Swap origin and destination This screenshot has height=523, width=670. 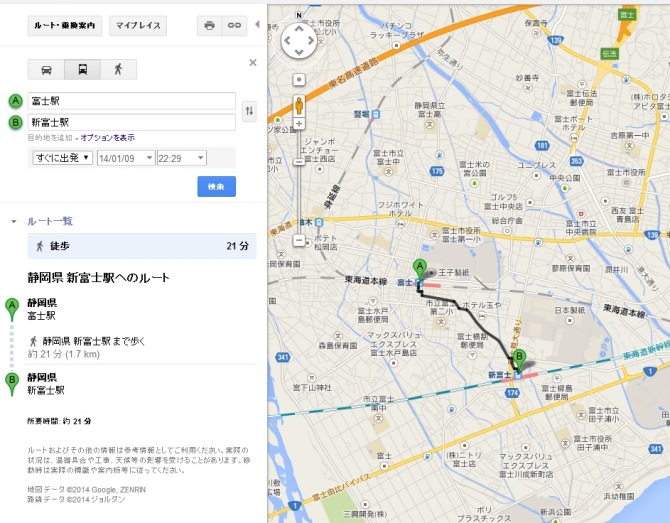pyautogui.click(x=249, y=111)
